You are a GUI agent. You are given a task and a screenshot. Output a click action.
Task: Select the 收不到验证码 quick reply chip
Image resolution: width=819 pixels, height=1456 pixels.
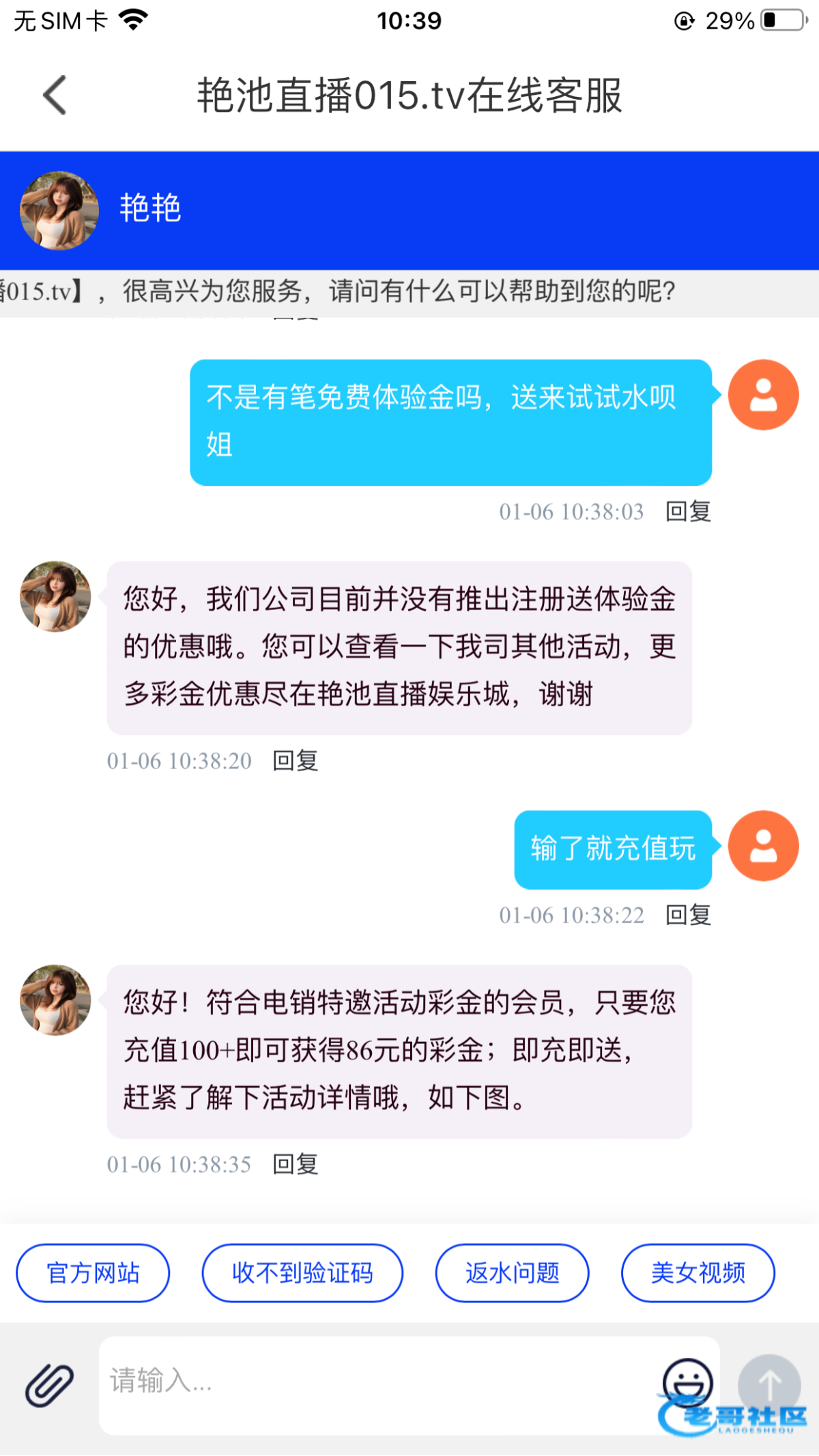302,1273
